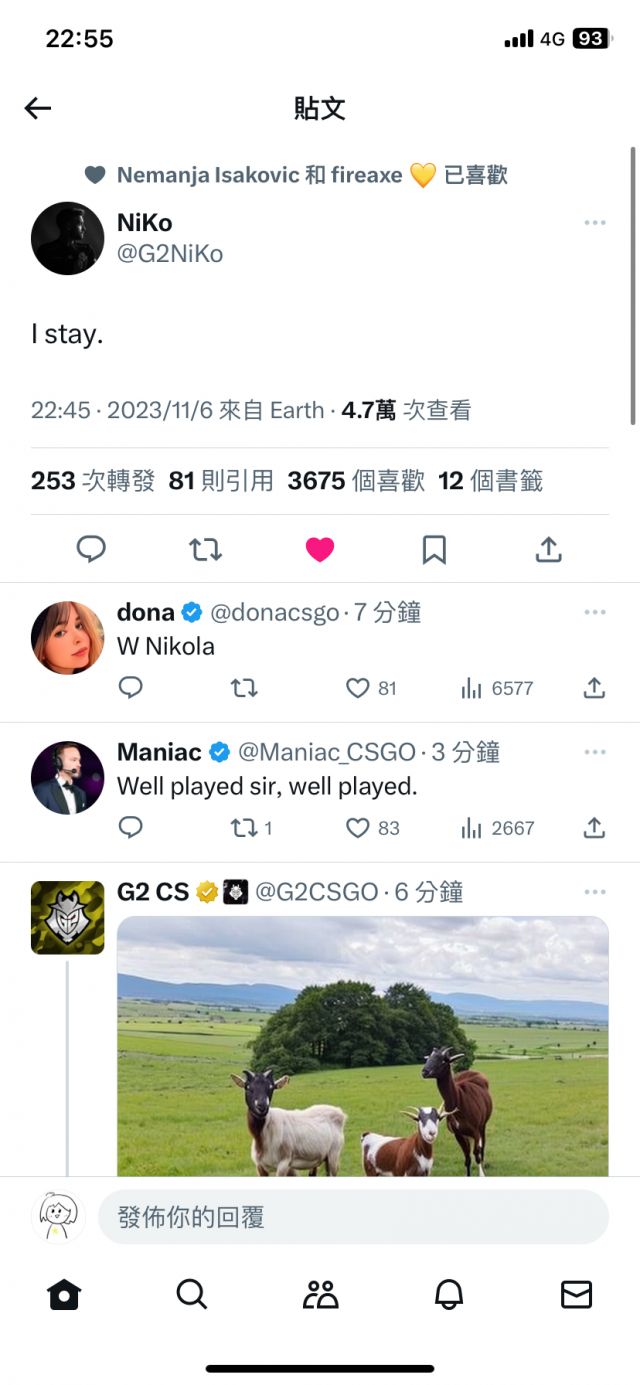The image size is (640, 1385).
Task: Reply to dona's comment
Action: (130, 688)
